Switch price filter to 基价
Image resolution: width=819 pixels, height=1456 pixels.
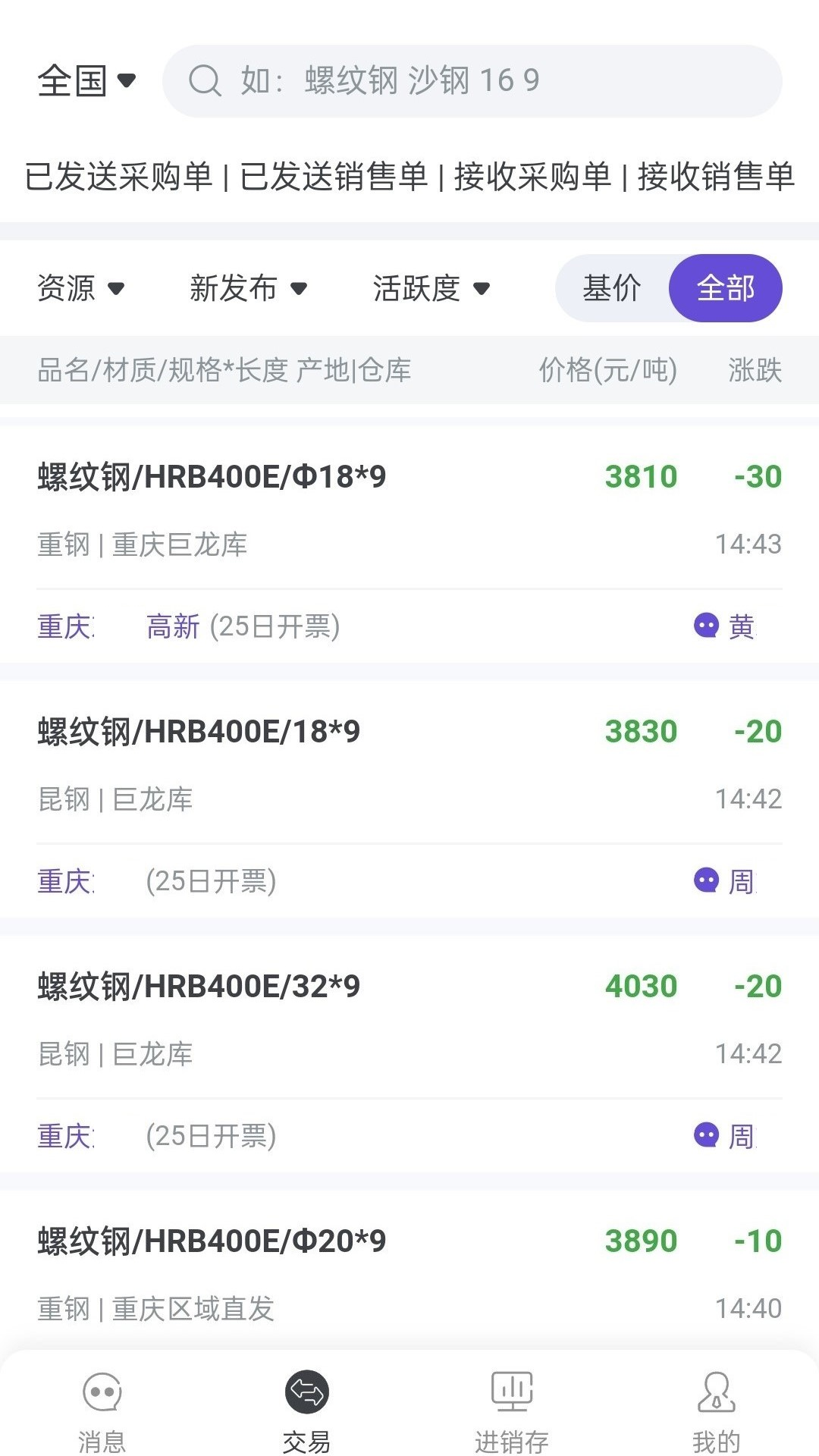611,288
